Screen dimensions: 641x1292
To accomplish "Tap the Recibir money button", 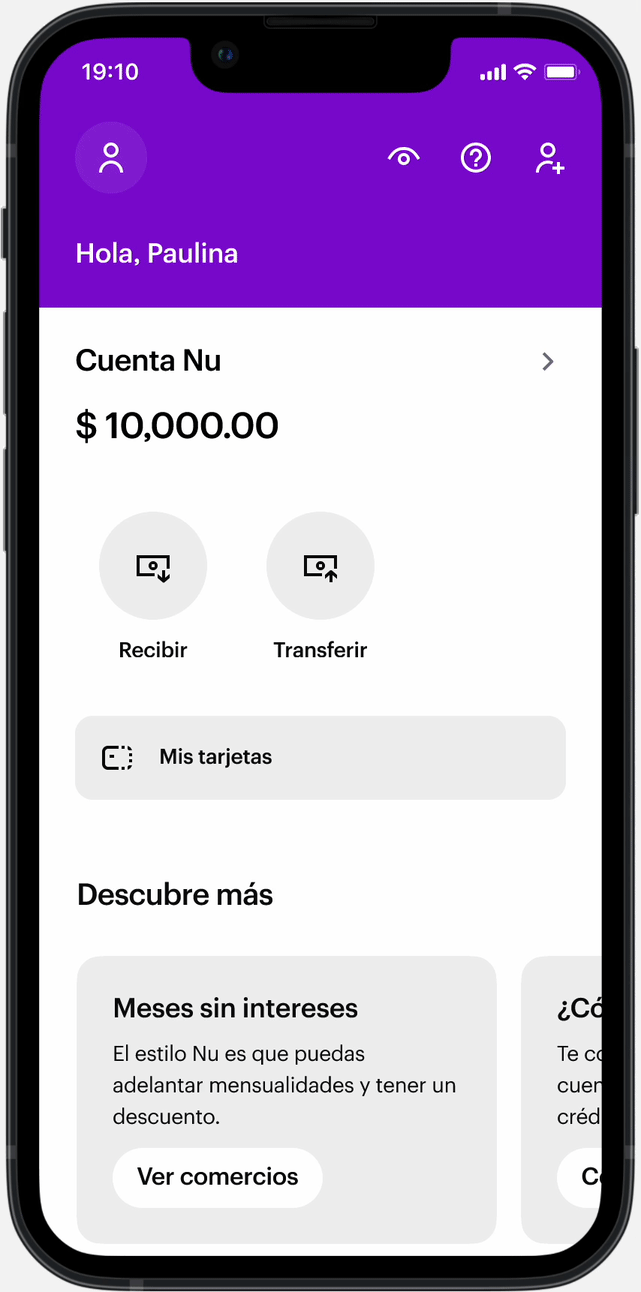I will 153,566.
